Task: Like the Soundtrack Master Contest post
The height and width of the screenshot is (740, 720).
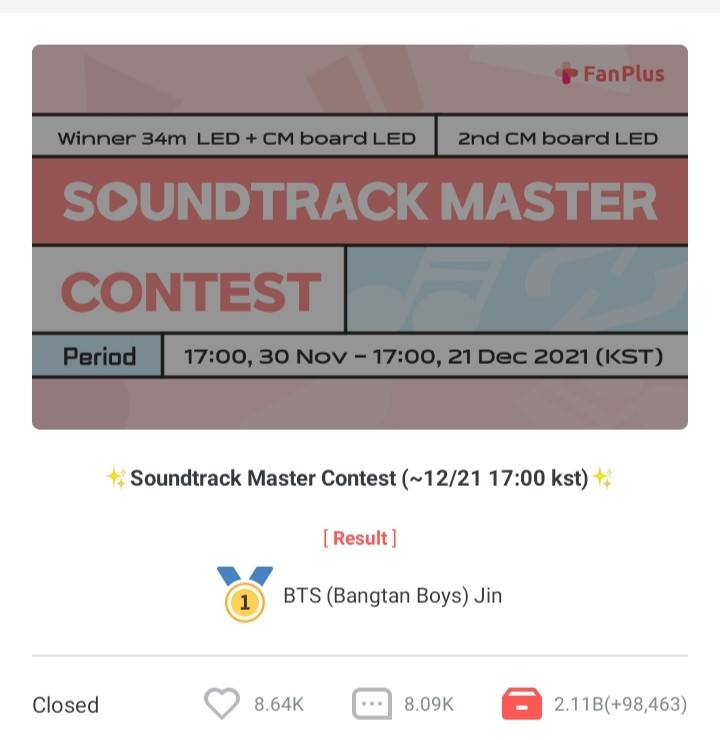Action: pyautogui.click(x=222, y=704)
